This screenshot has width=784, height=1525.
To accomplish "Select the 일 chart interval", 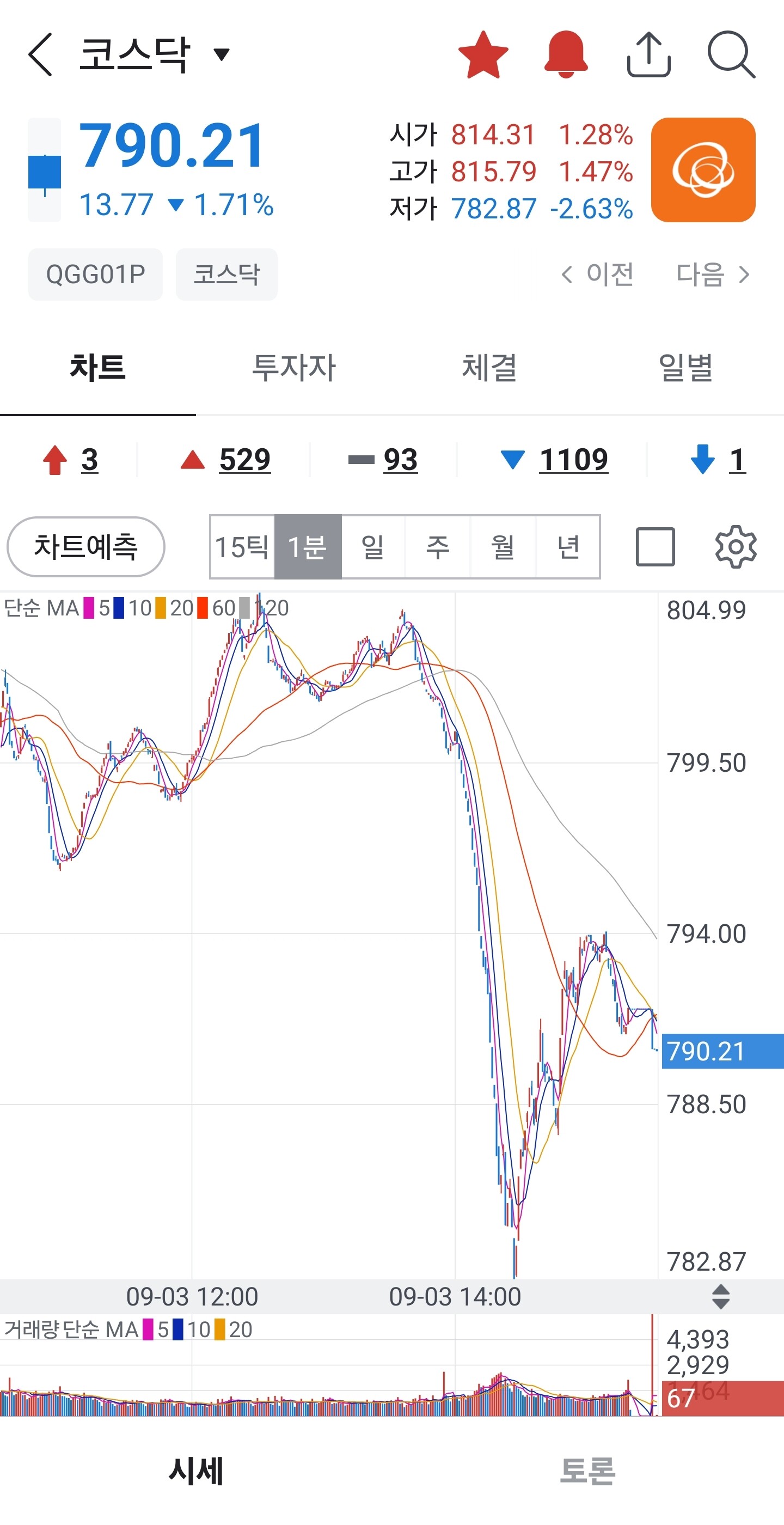I will [373, 547].
